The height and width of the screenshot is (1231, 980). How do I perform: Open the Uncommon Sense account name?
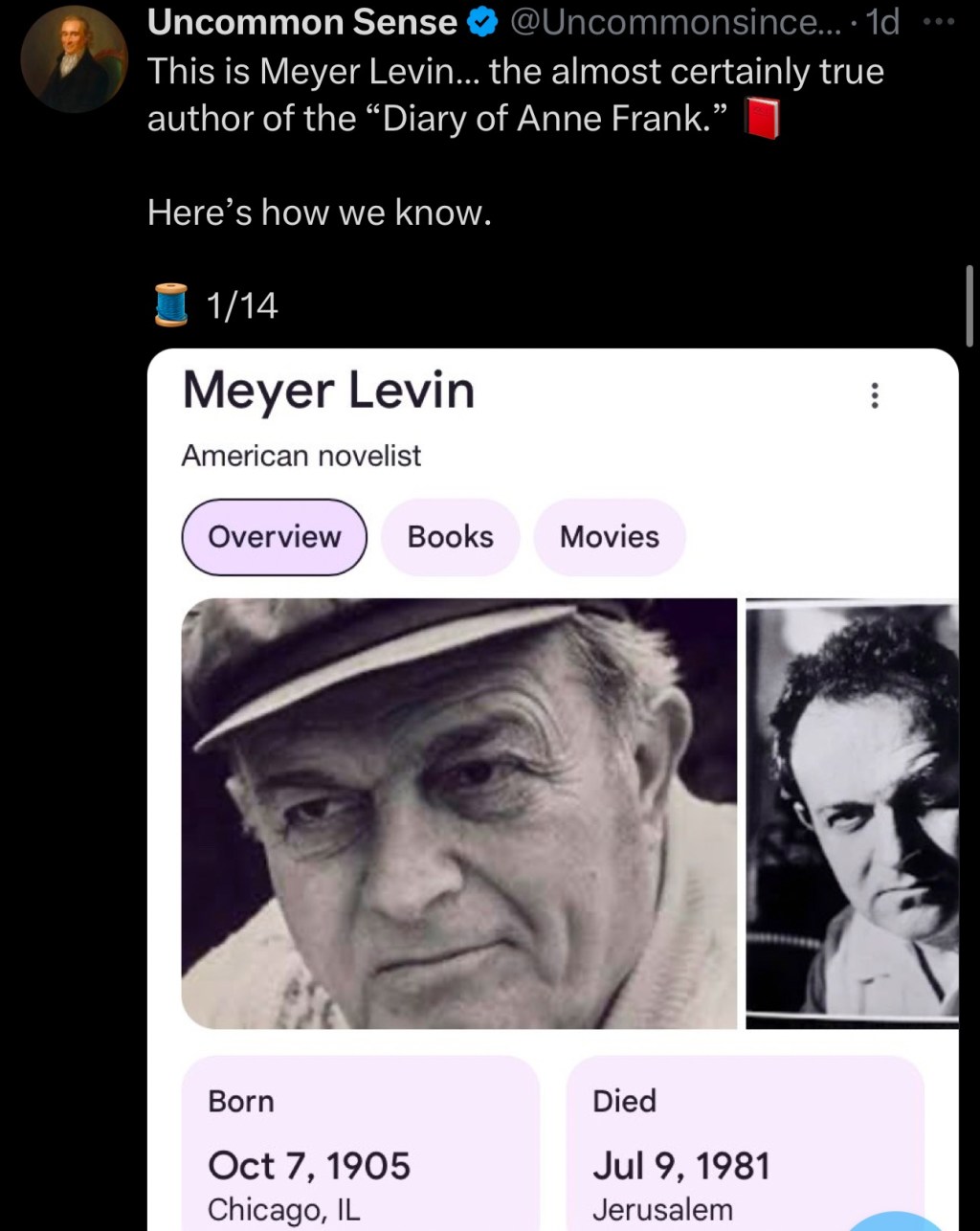302,21
